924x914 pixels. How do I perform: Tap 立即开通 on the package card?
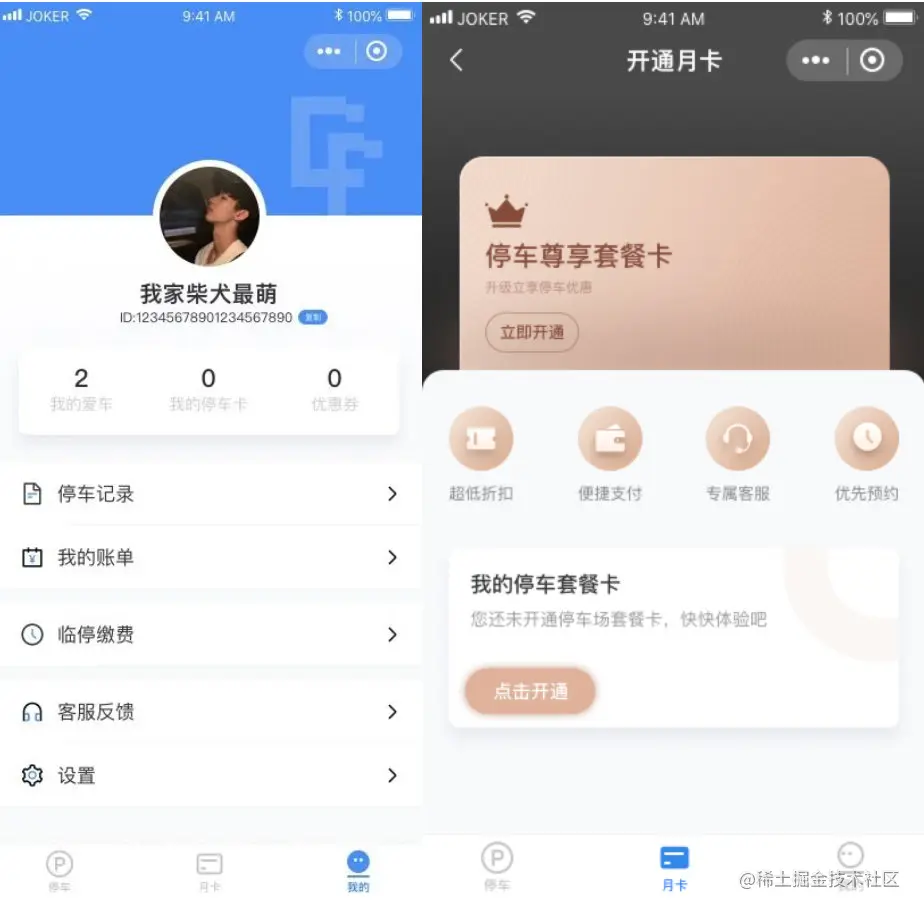tap(532, 333)
